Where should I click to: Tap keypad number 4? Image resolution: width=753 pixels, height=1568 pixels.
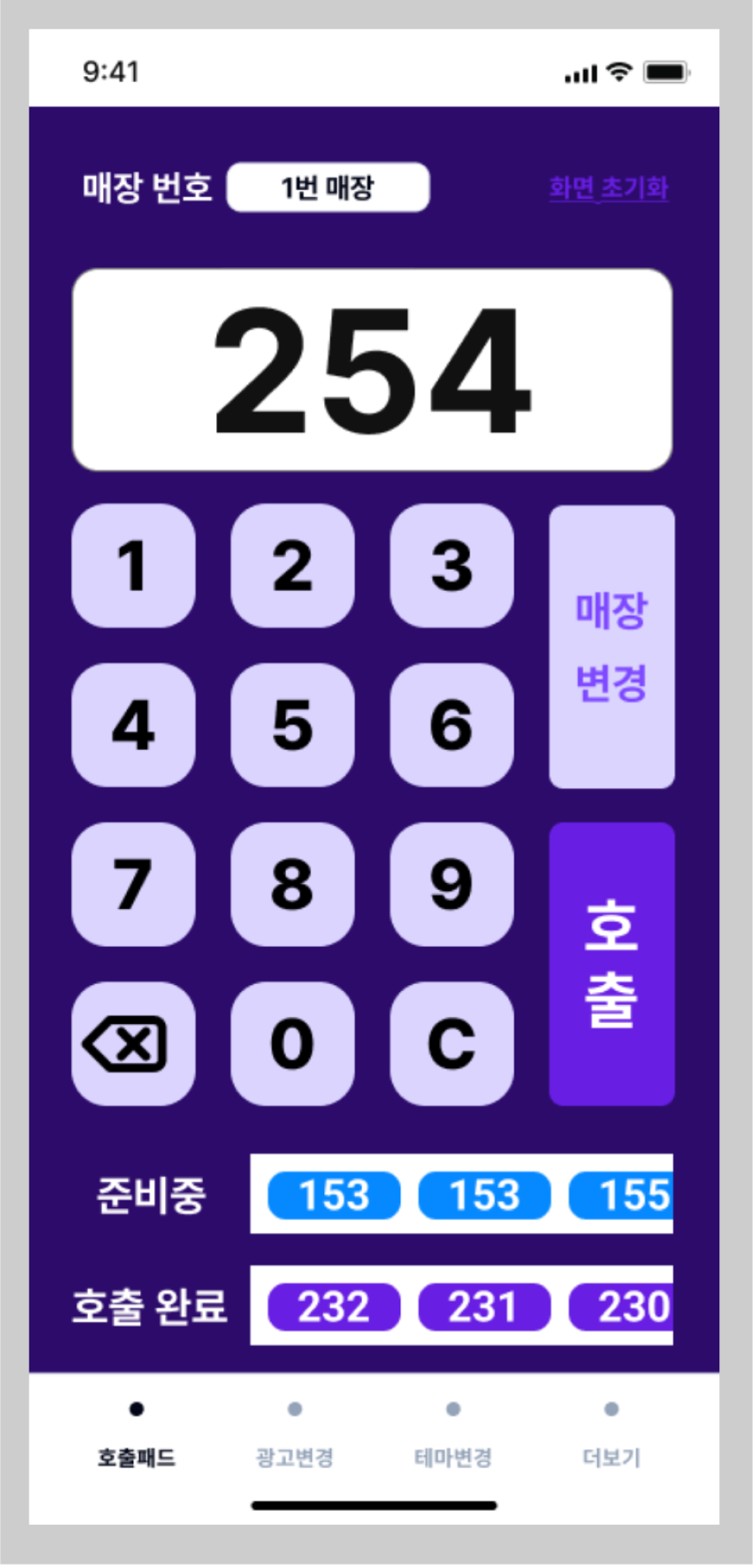coord(133,725)
